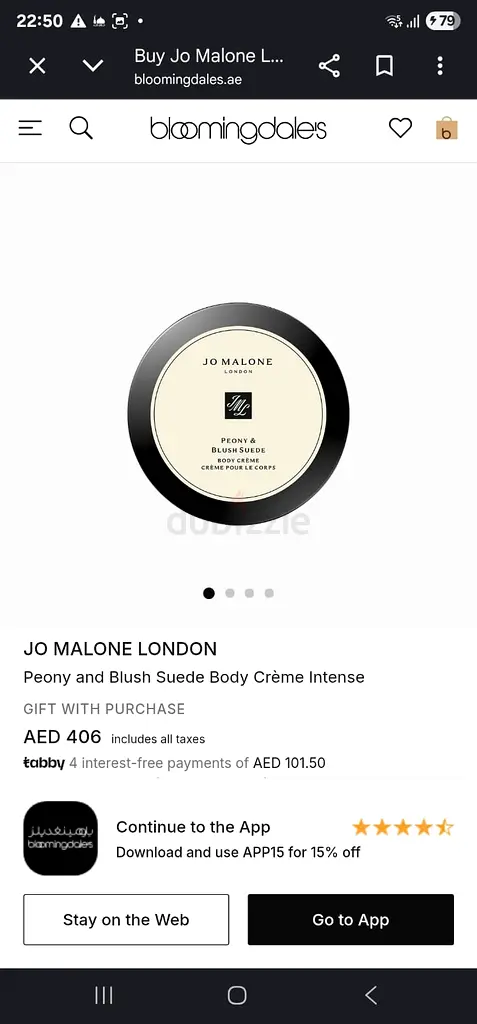Open the shopping bag

(447, 128)
